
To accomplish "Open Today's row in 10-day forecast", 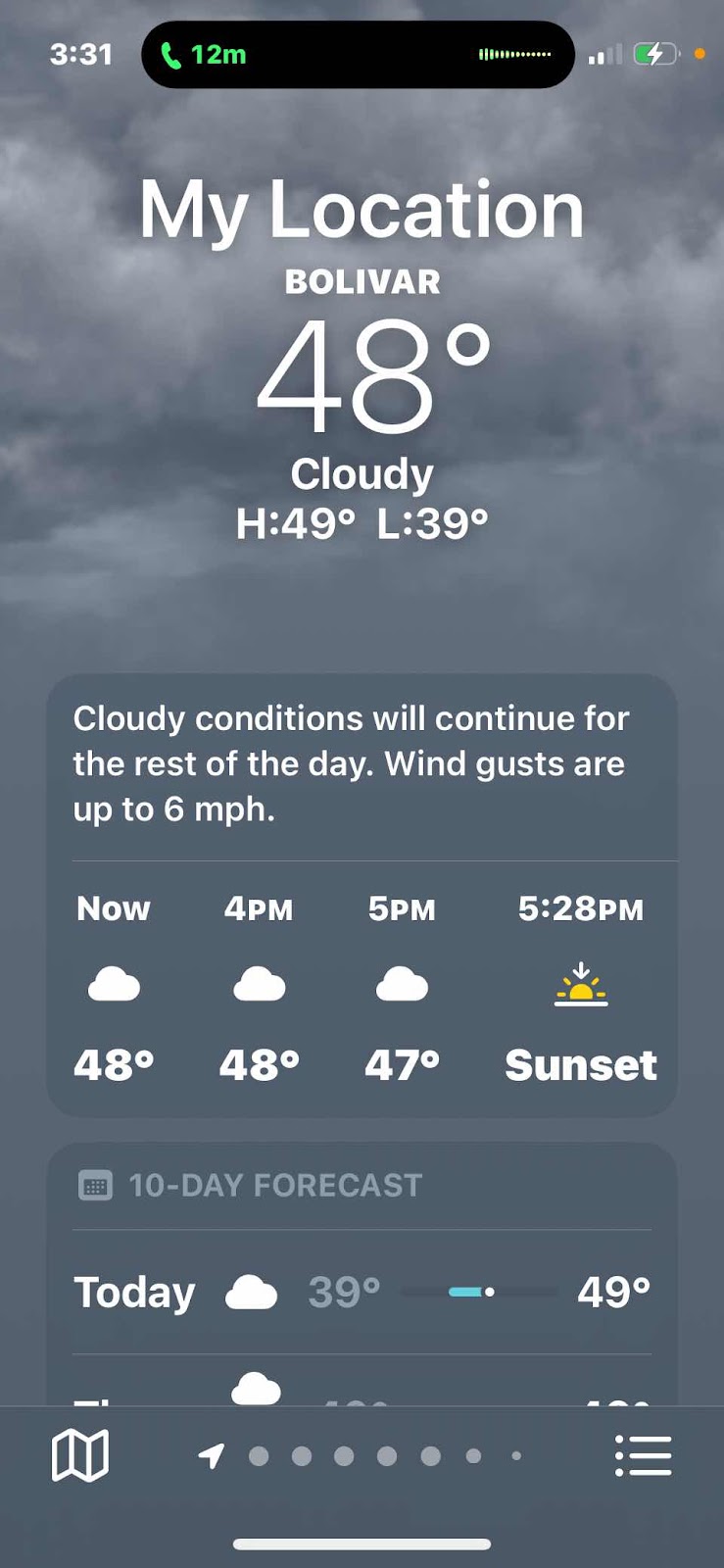I will click(x=362, y=1292).
